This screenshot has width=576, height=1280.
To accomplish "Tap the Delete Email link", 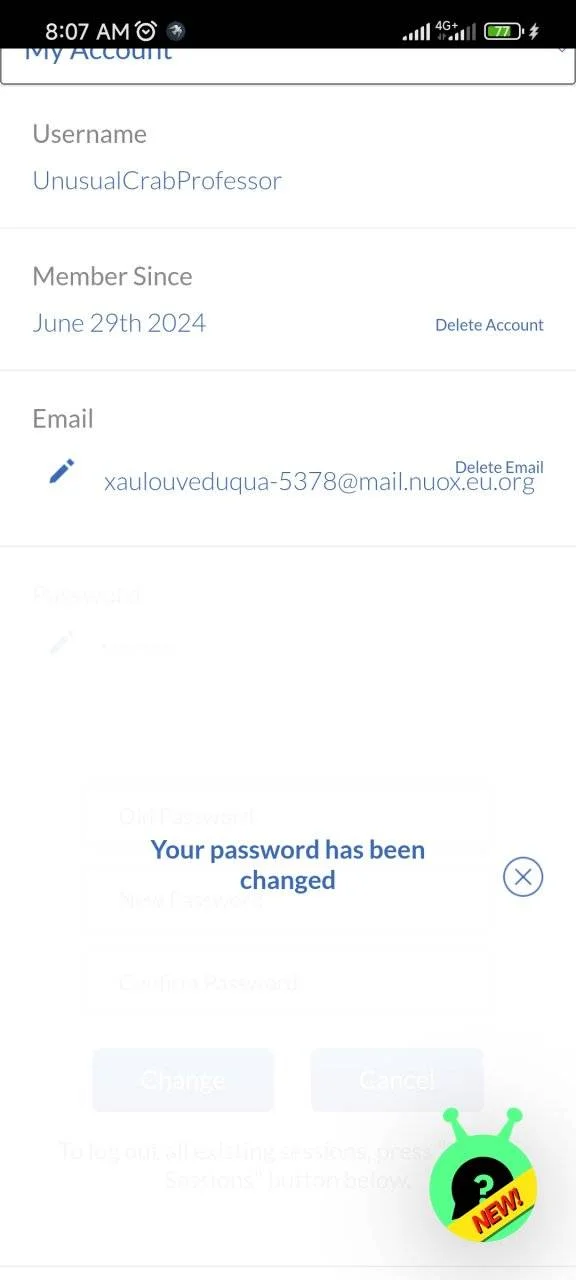I will coord(499,467).
